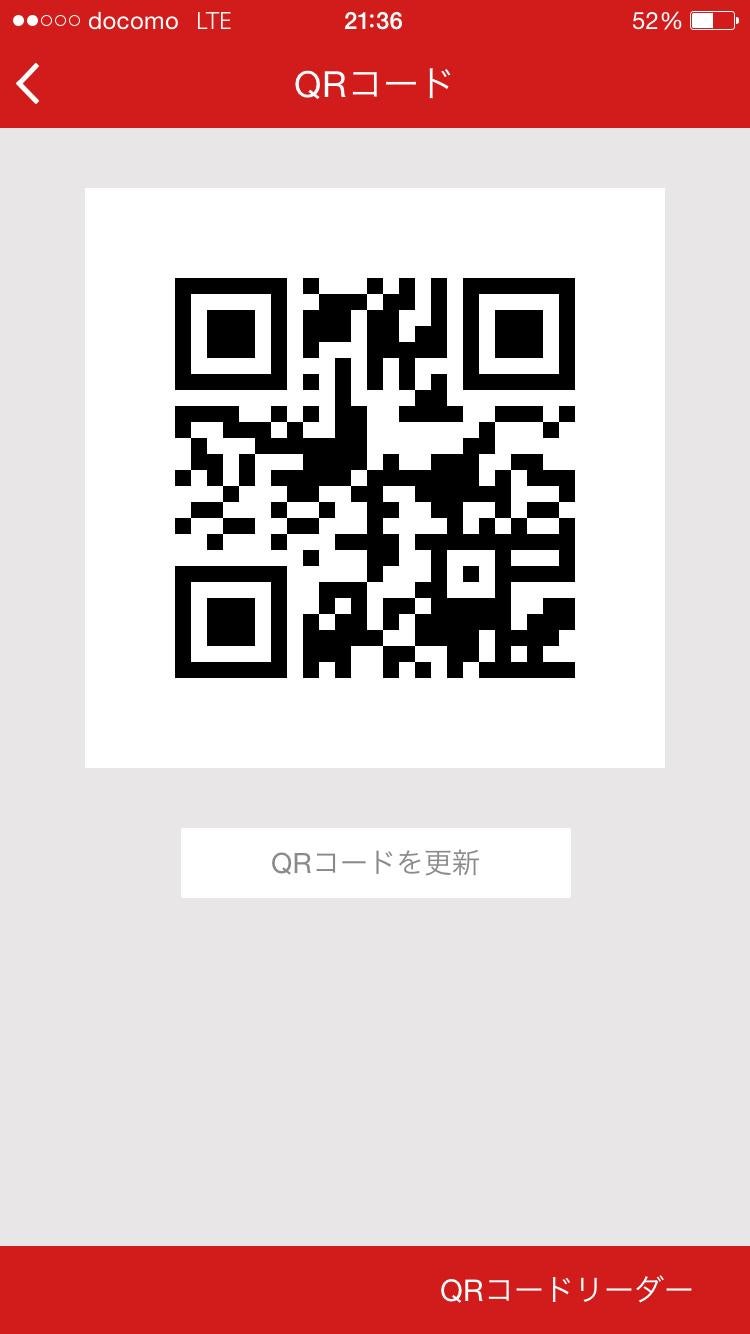
Task: Open details by tapping the white QR card
Action: 375,476
